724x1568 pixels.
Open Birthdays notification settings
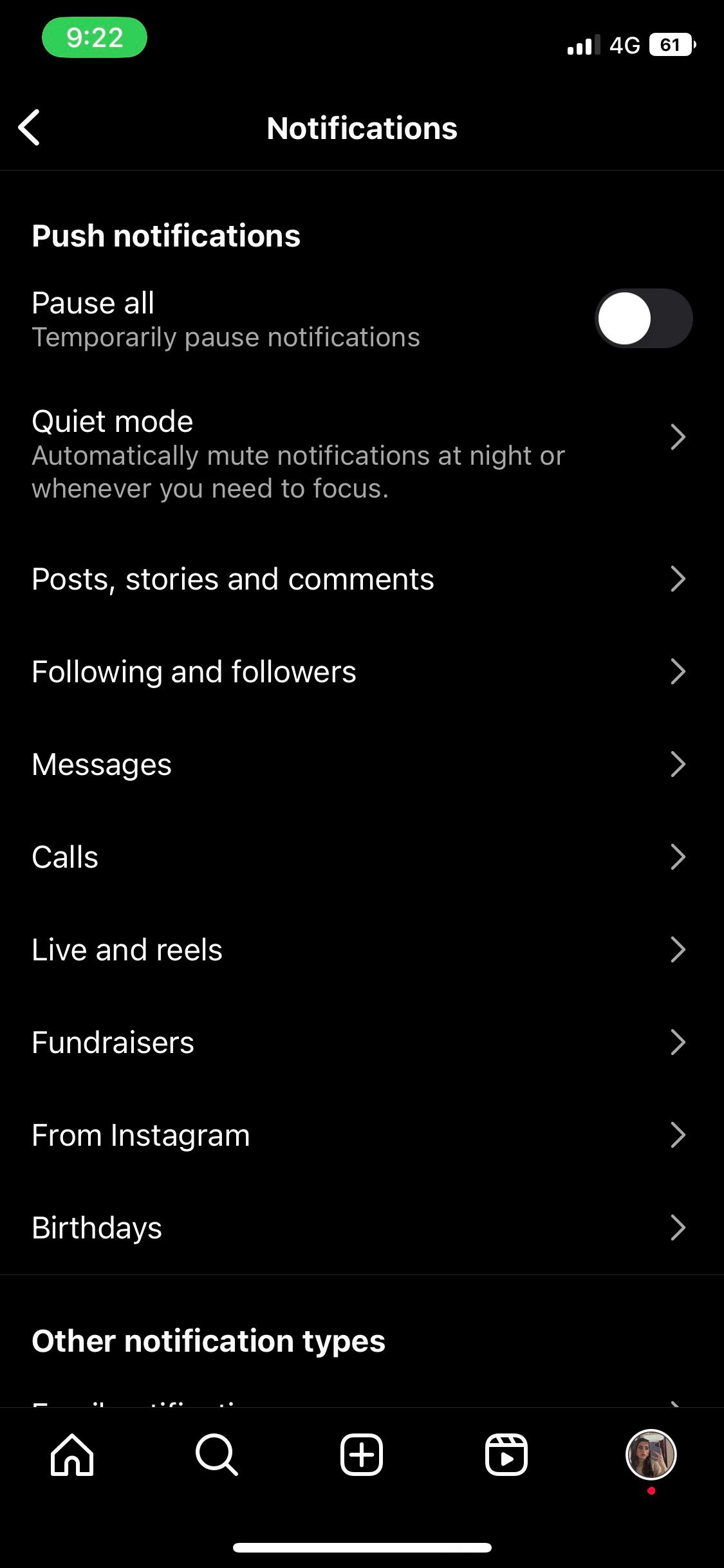point(679,1227)
